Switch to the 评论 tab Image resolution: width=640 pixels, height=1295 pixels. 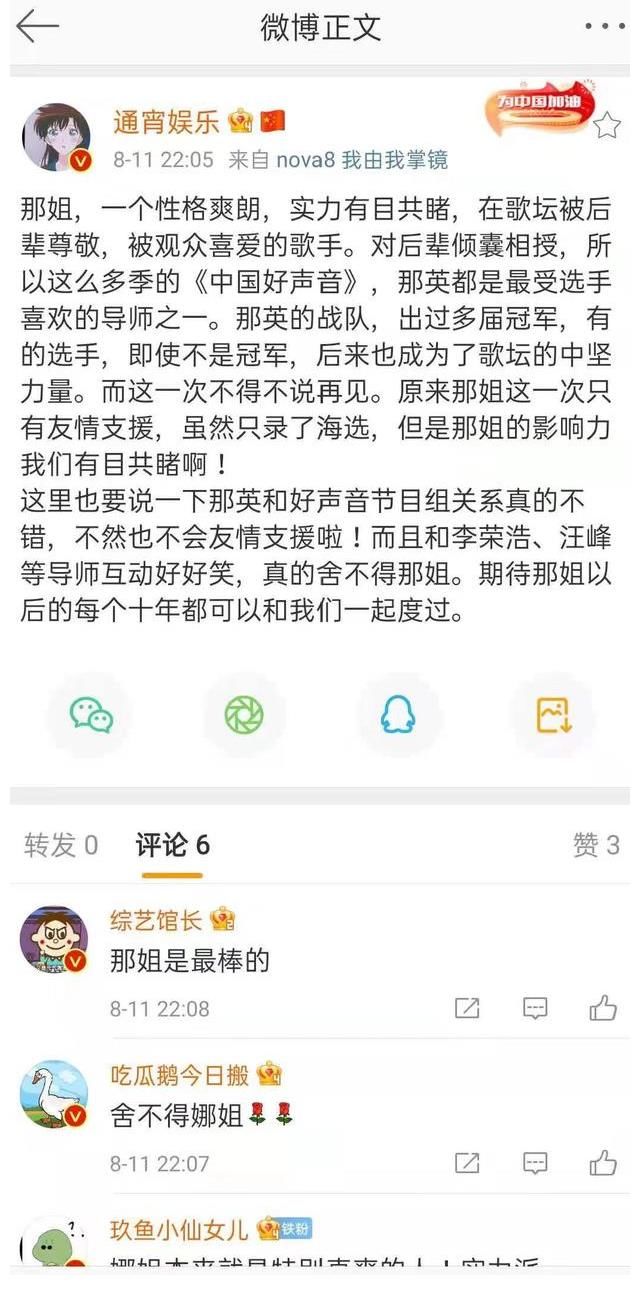(x=173, y=846)
